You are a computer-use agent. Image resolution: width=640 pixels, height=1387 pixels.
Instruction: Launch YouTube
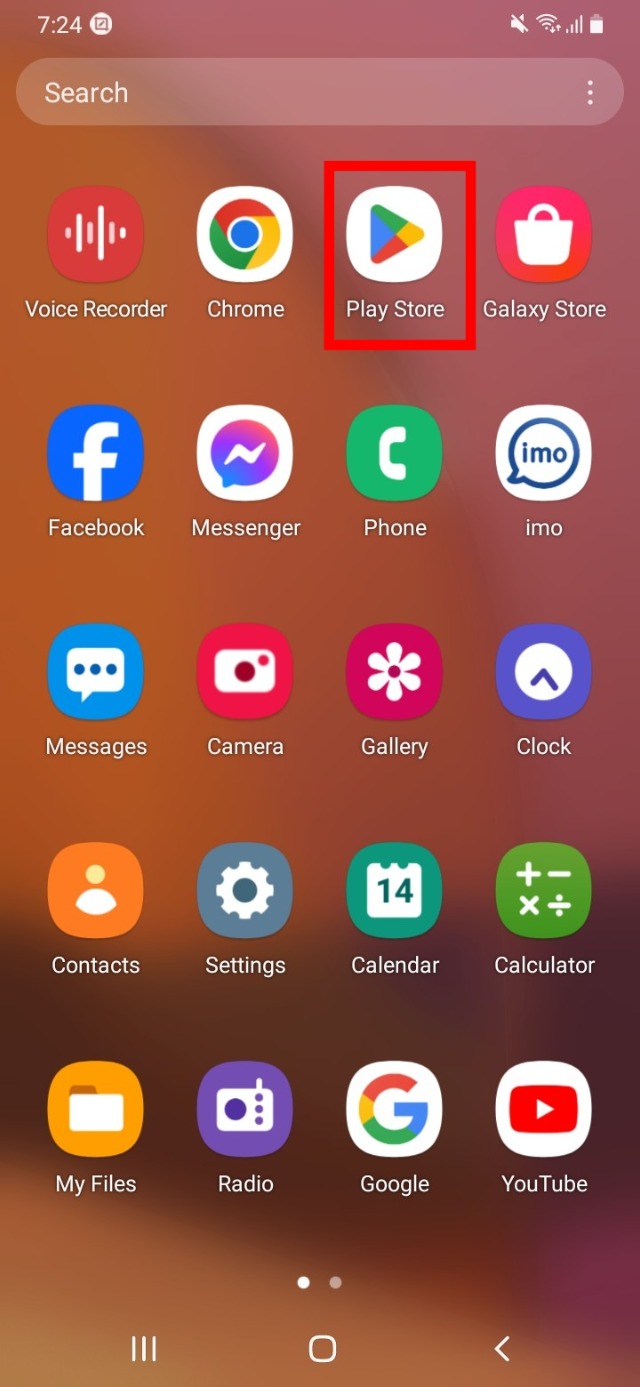[544, 1110]
